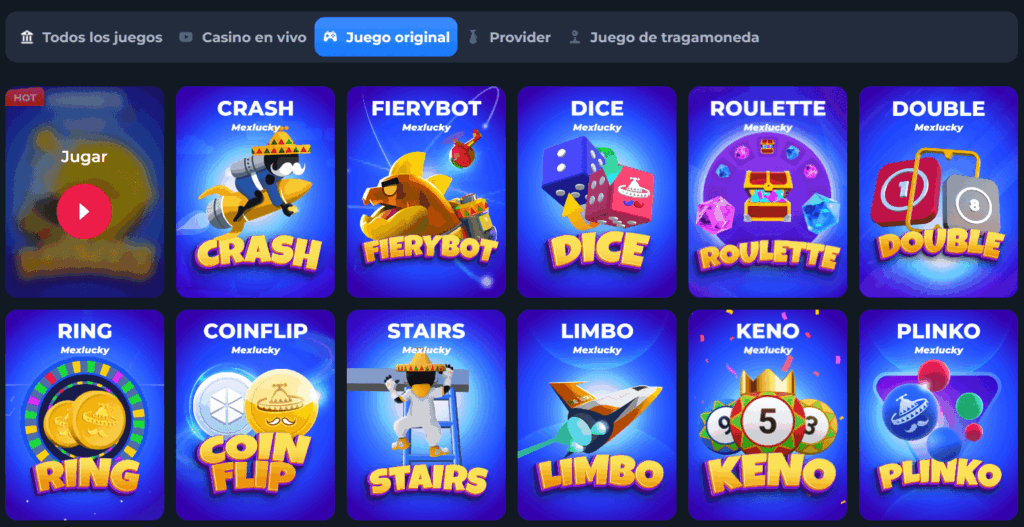Select the Juego original tab
Screen dimensions: 1024x527
click(386, 37)
